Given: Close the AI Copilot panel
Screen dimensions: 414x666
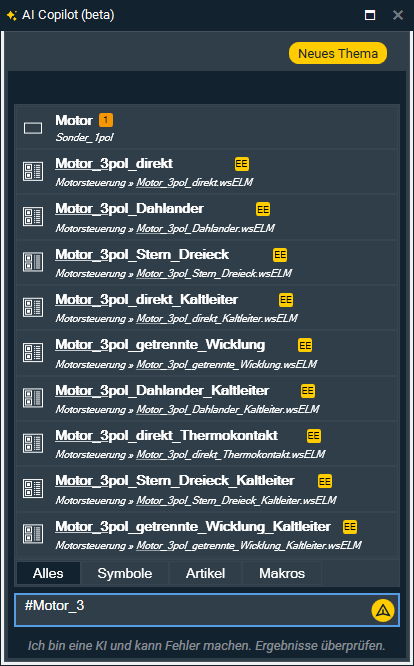Looking at the screenshot, I should pyautogui.click(x=397, y=15).
